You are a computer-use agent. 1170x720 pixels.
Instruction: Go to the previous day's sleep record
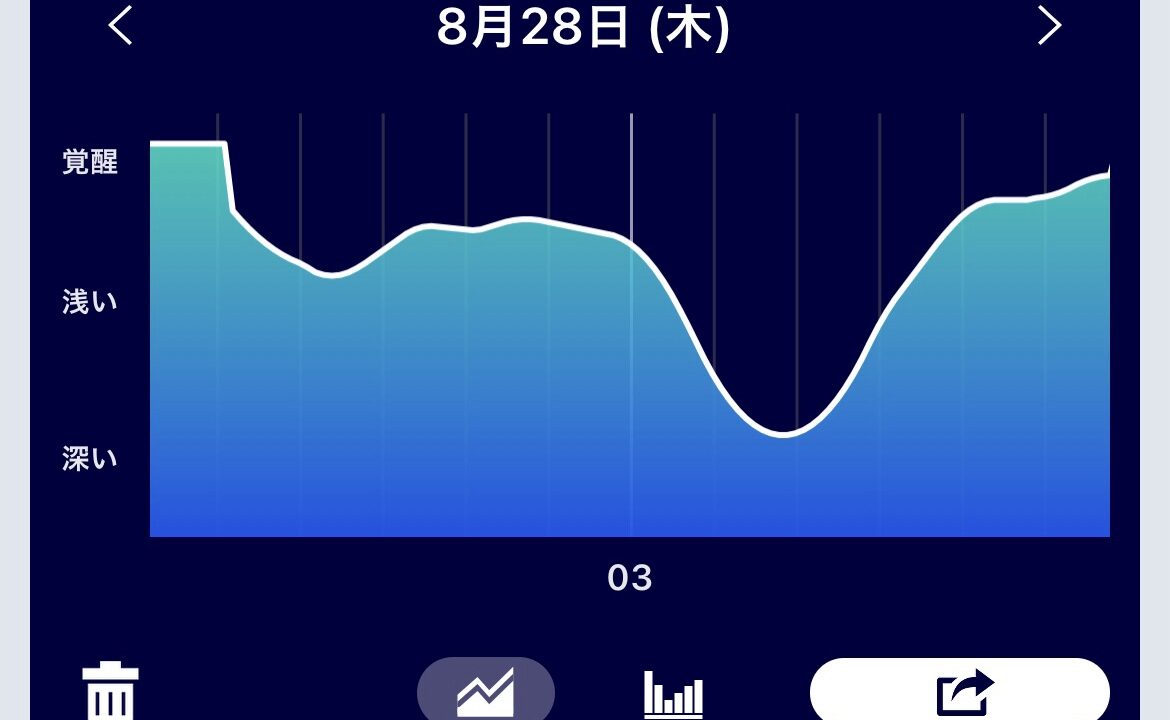coord(121,26)
